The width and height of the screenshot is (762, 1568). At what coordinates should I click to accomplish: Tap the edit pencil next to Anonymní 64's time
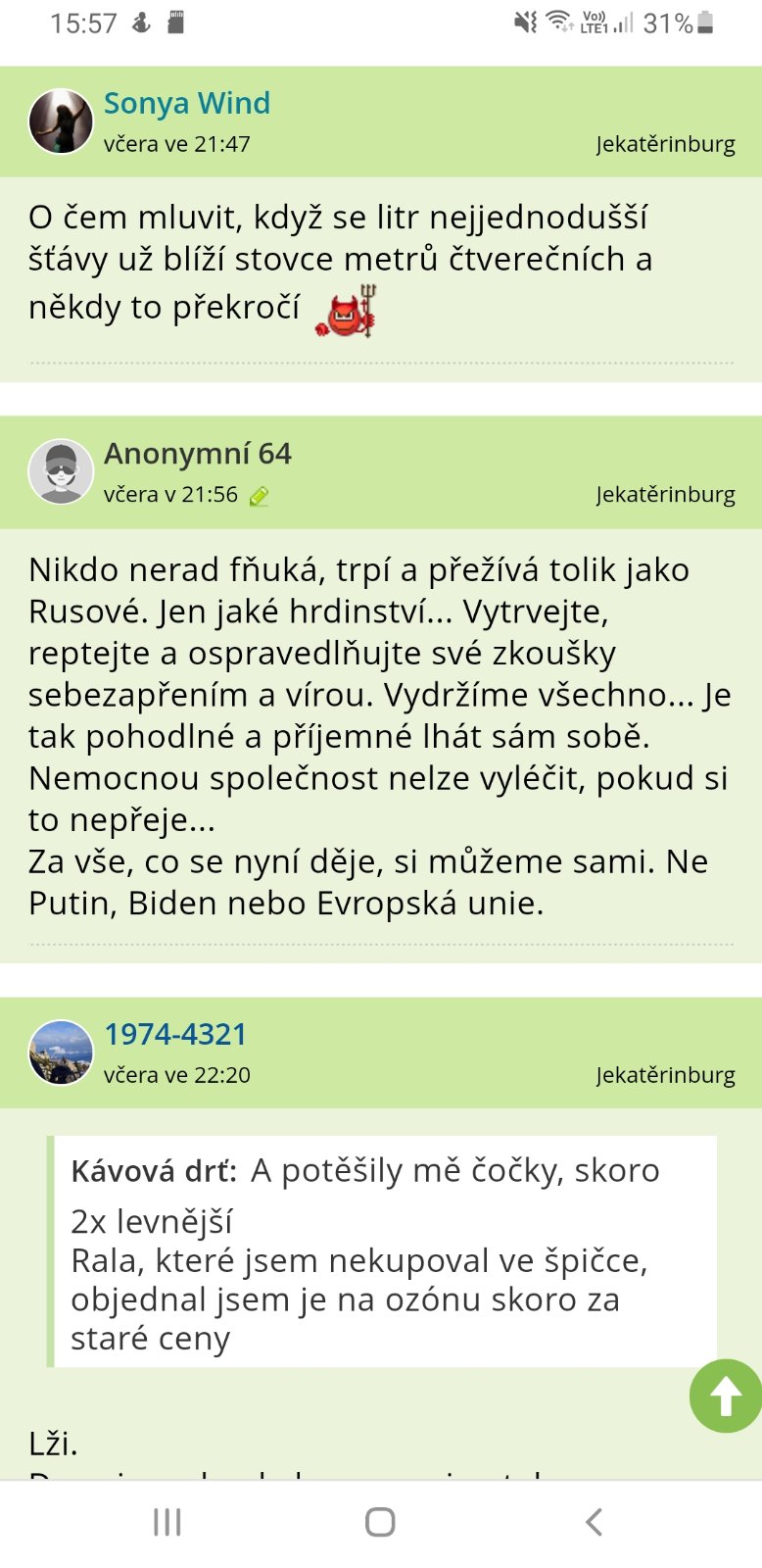pyautogui.click(x=259, y=496)
